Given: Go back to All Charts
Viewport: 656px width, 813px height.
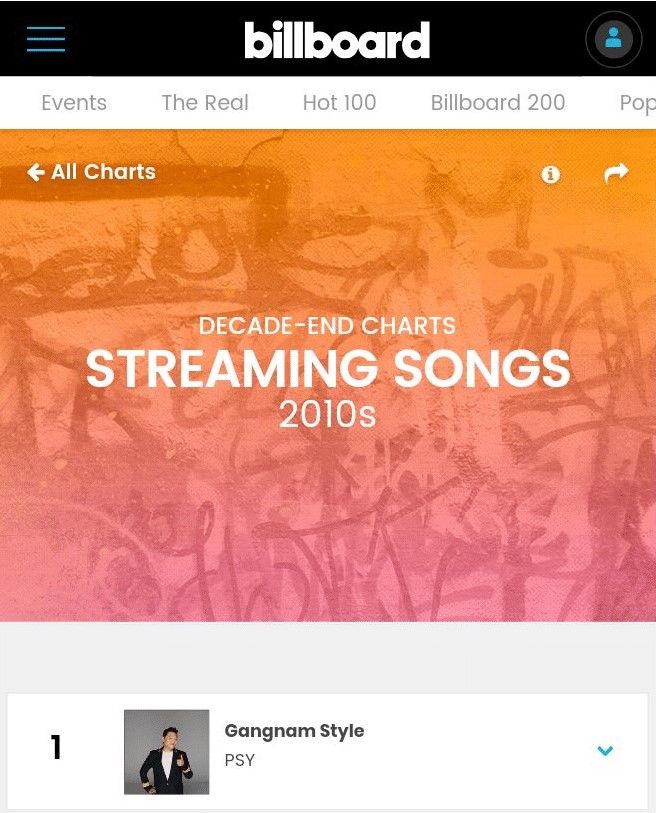Looking at the screenshot, I should [x=91, y=172].
